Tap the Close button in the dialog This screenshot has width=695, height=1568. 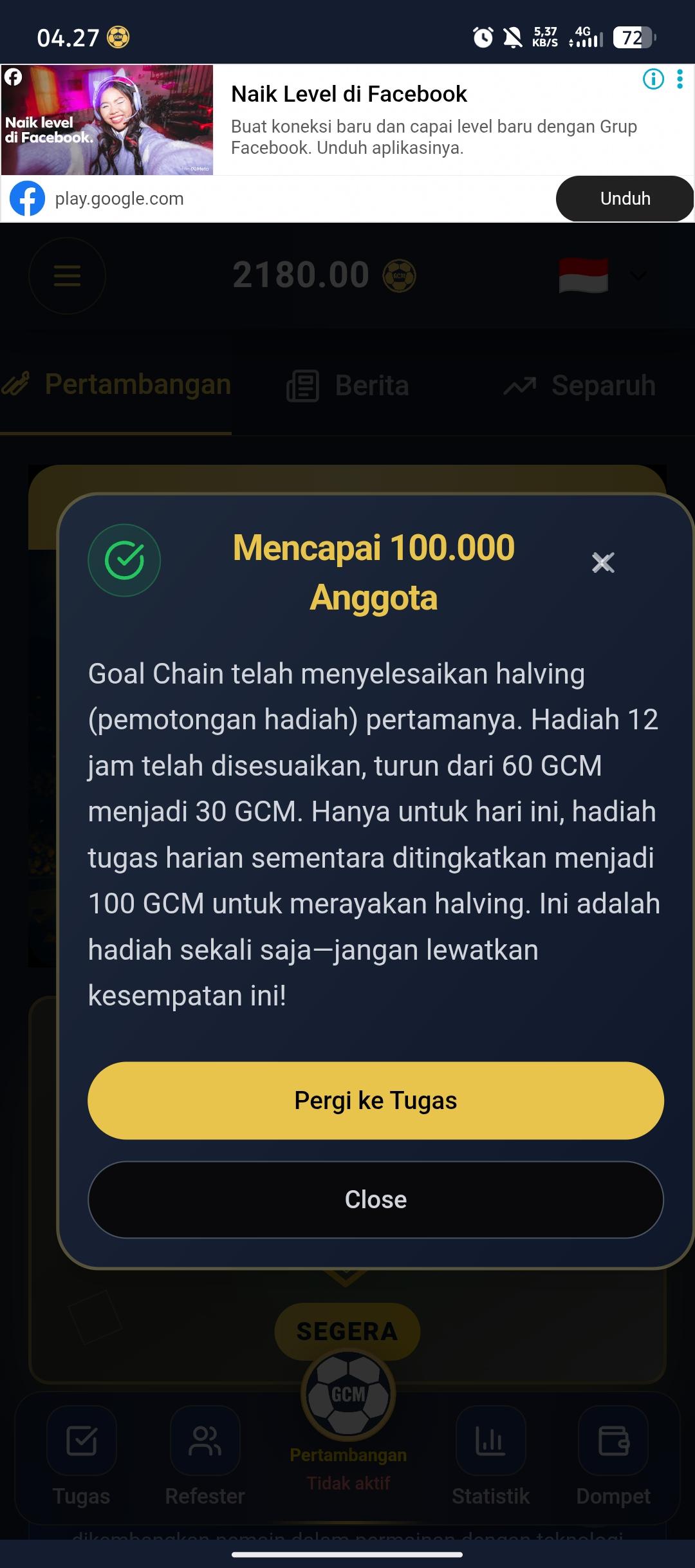(375, 1200)
